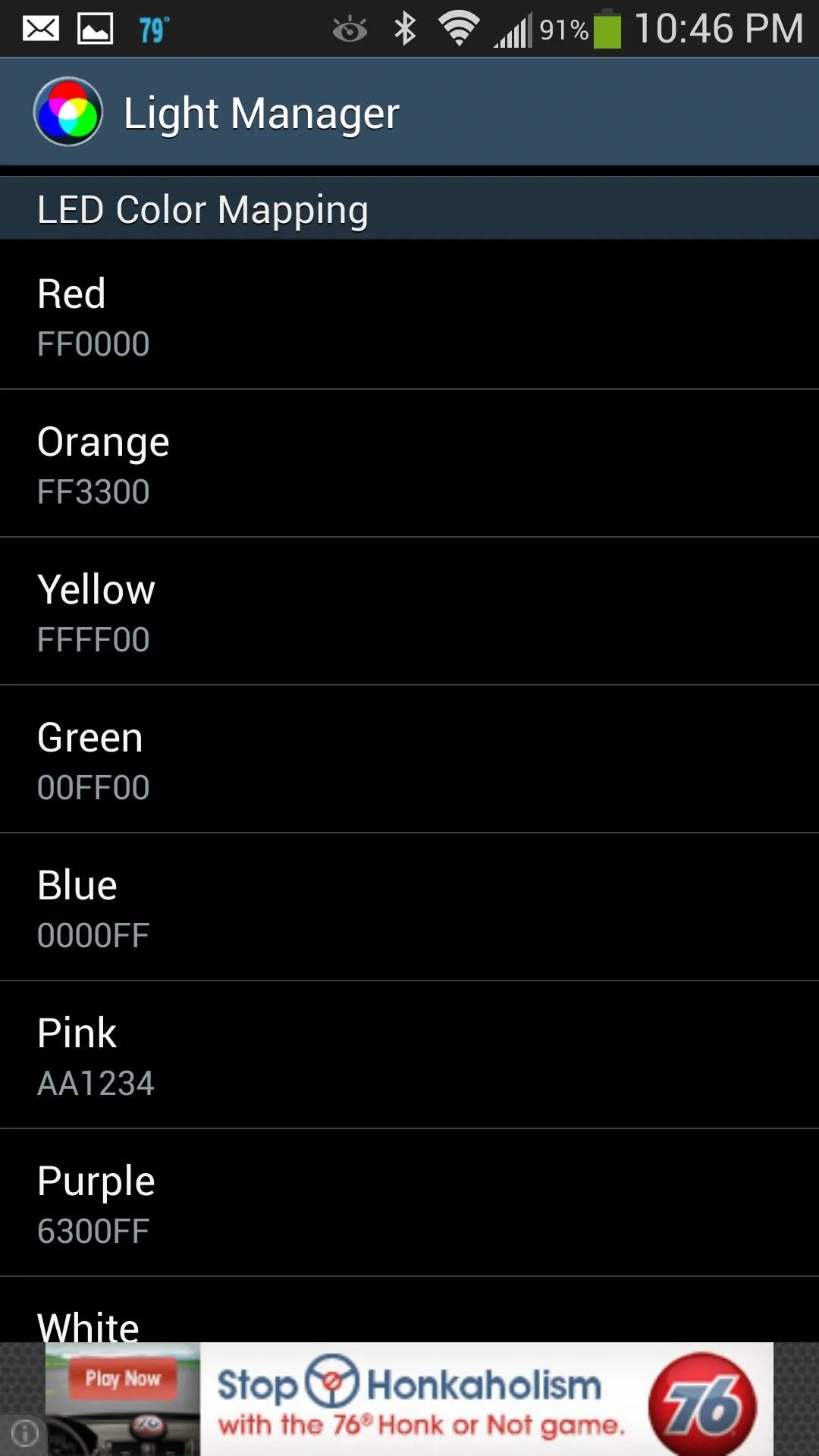This screenshot has height=1456, width=819.
Task: Change the Blue color mapping
Action: (409, 907)
